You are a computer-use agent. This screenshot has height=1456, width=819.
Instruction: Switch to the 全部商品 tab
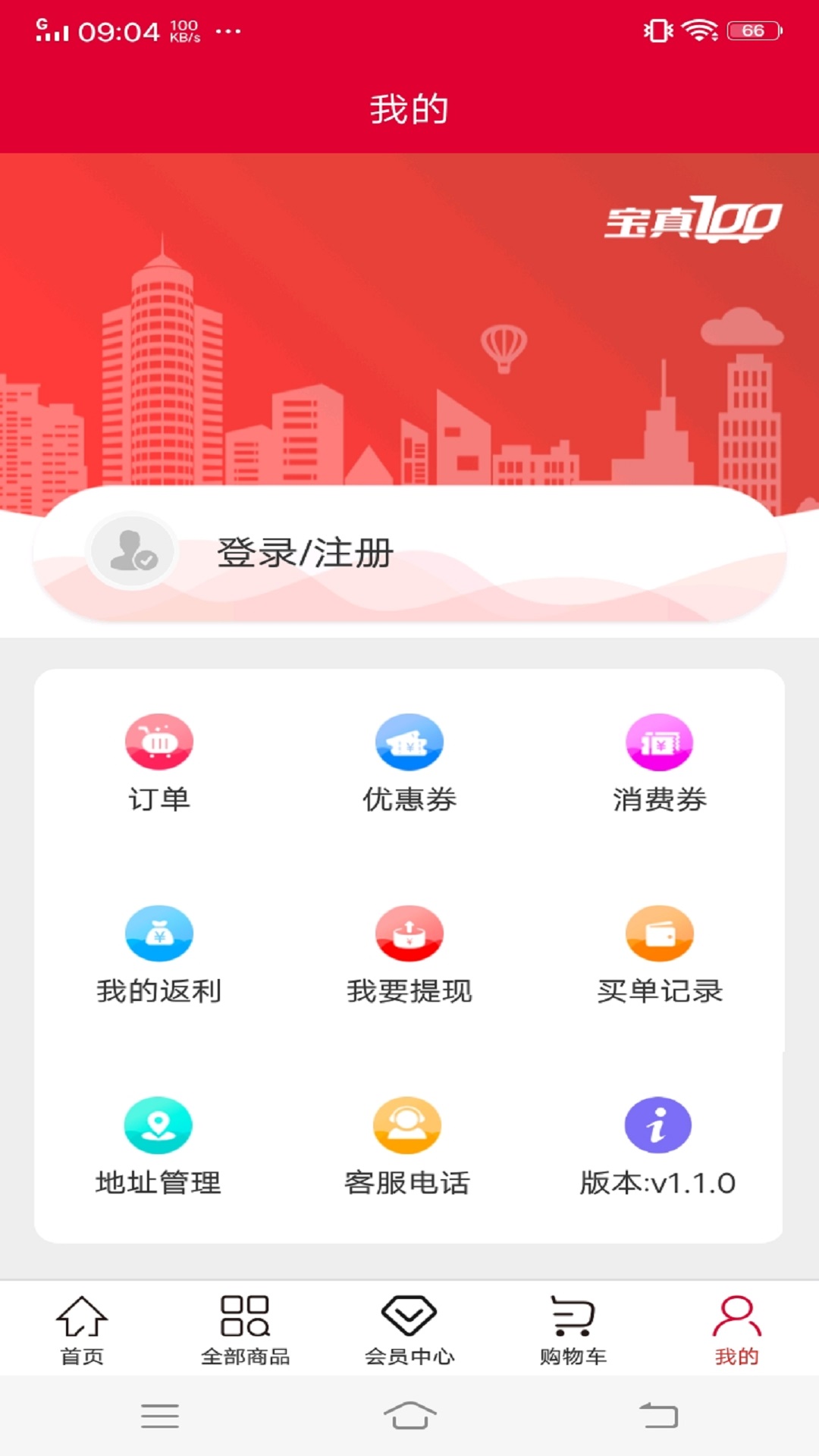(x=246, y=1329)
